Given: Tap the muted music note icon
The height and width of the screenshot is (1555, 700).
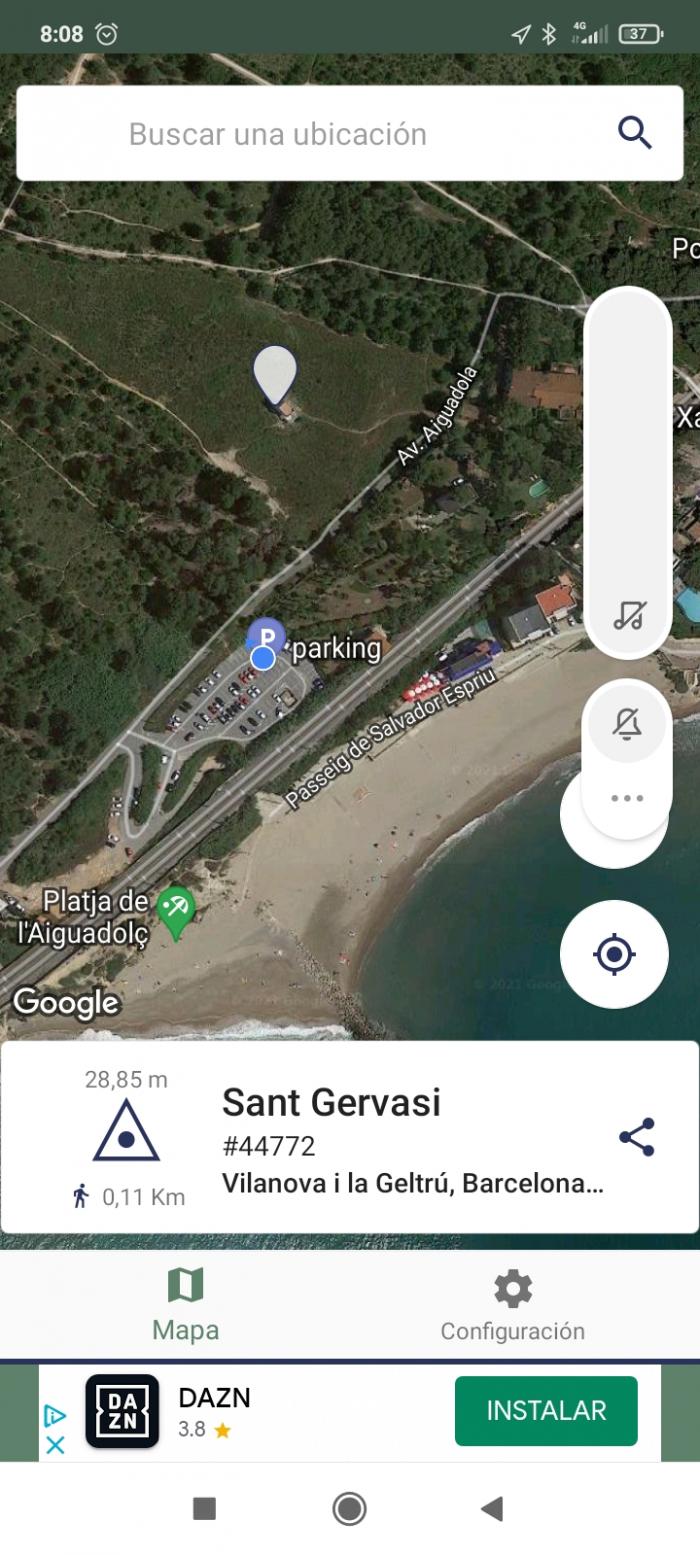Looking at the screenshot, I should click(628, 614).
